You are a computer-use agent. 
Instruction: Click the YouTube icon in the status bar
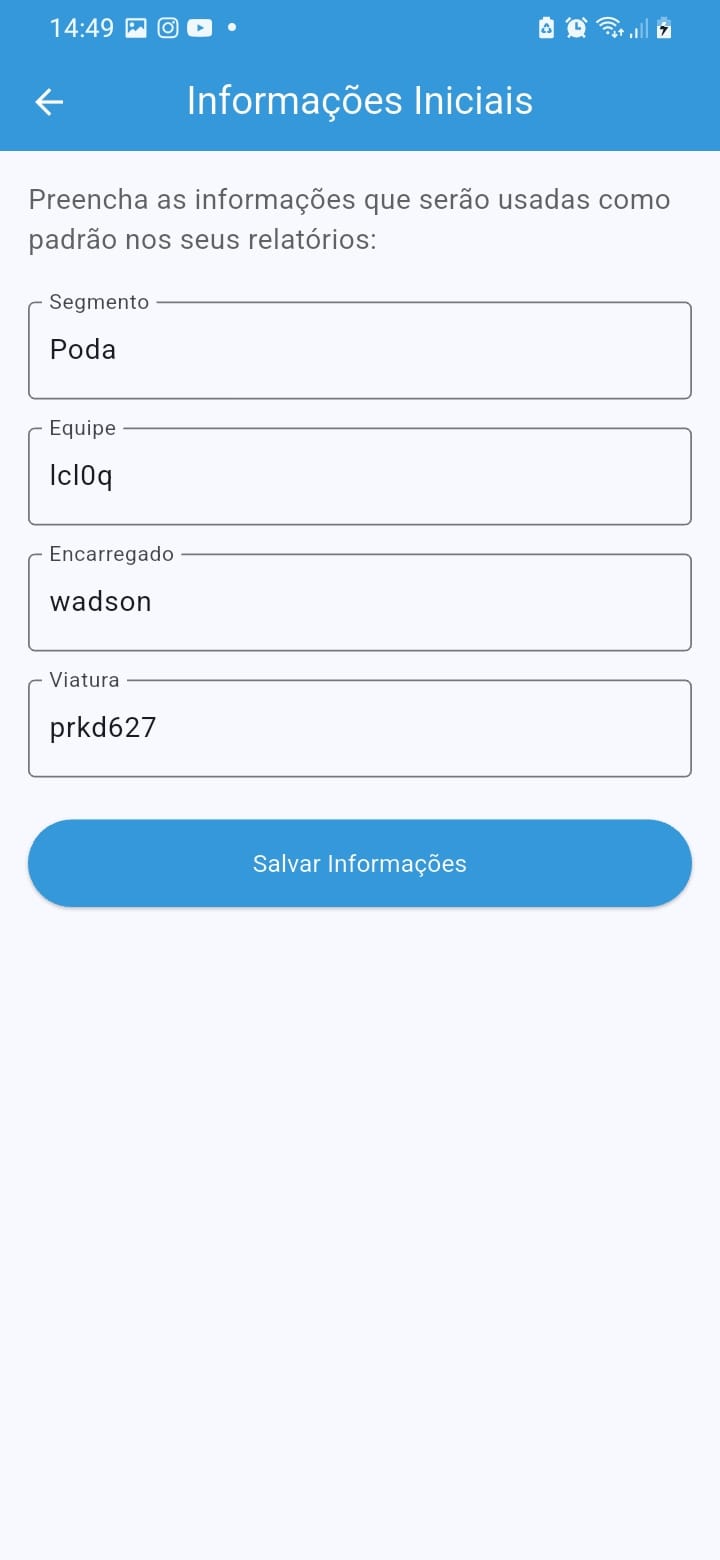tap(198, 28)
